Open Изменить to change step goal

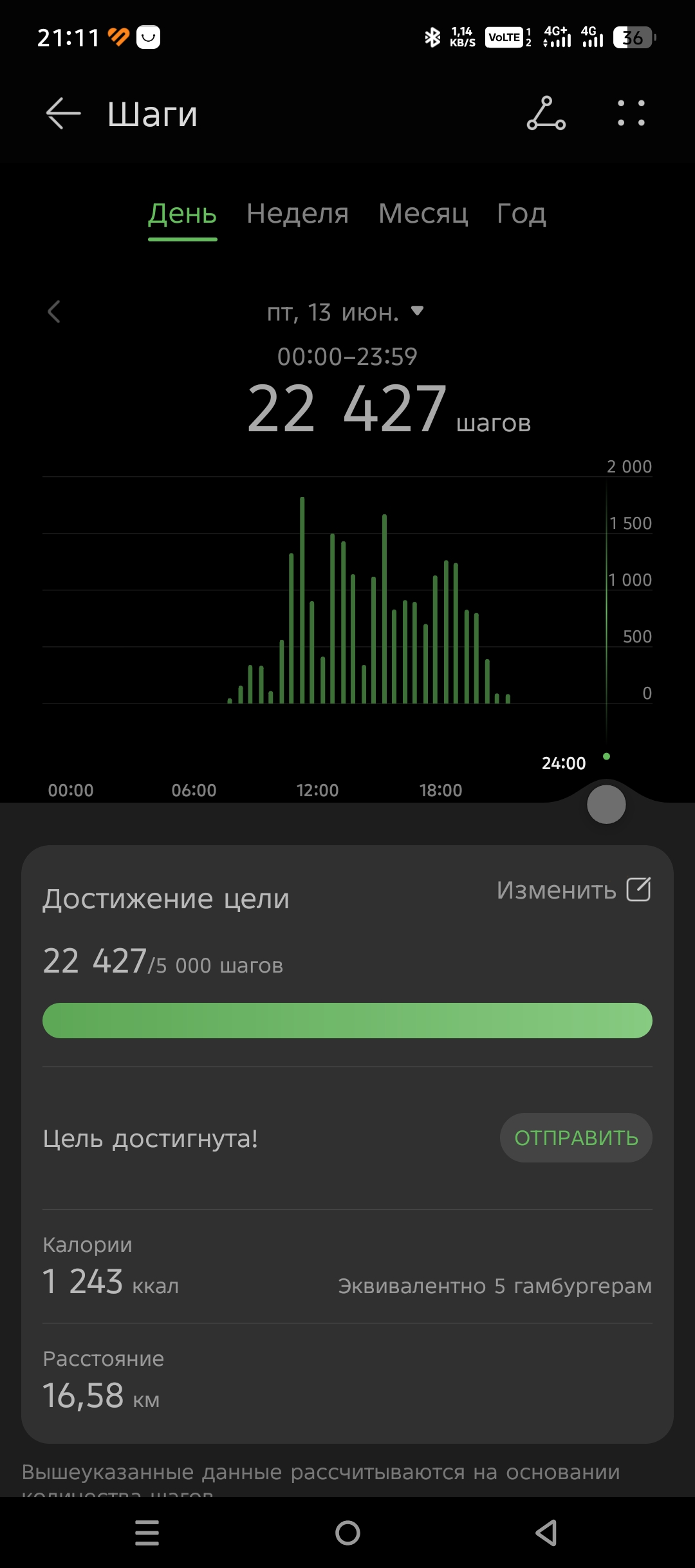coord(557,890)
